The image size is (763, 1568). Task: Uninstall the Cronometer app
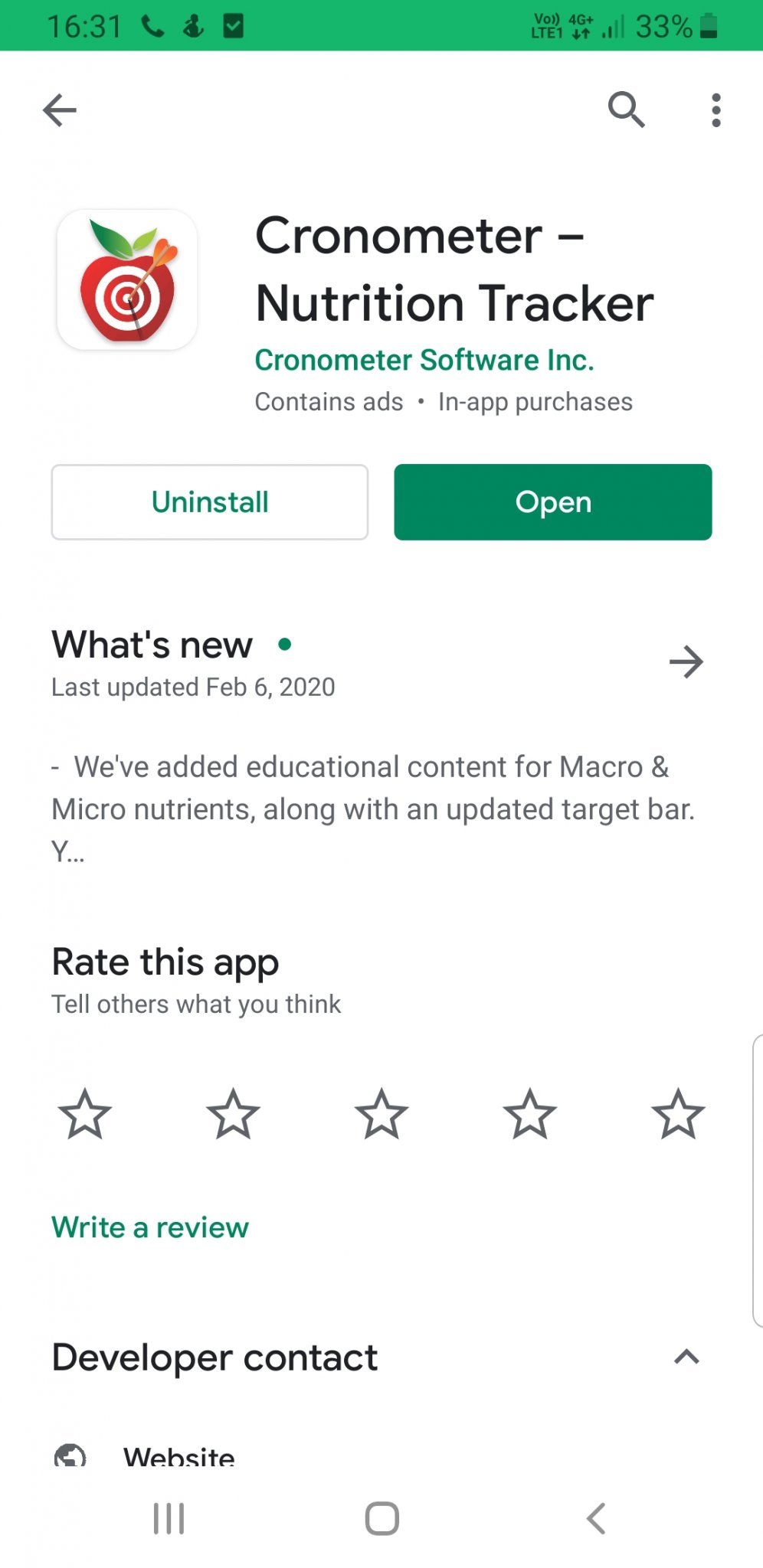[209, 502]
